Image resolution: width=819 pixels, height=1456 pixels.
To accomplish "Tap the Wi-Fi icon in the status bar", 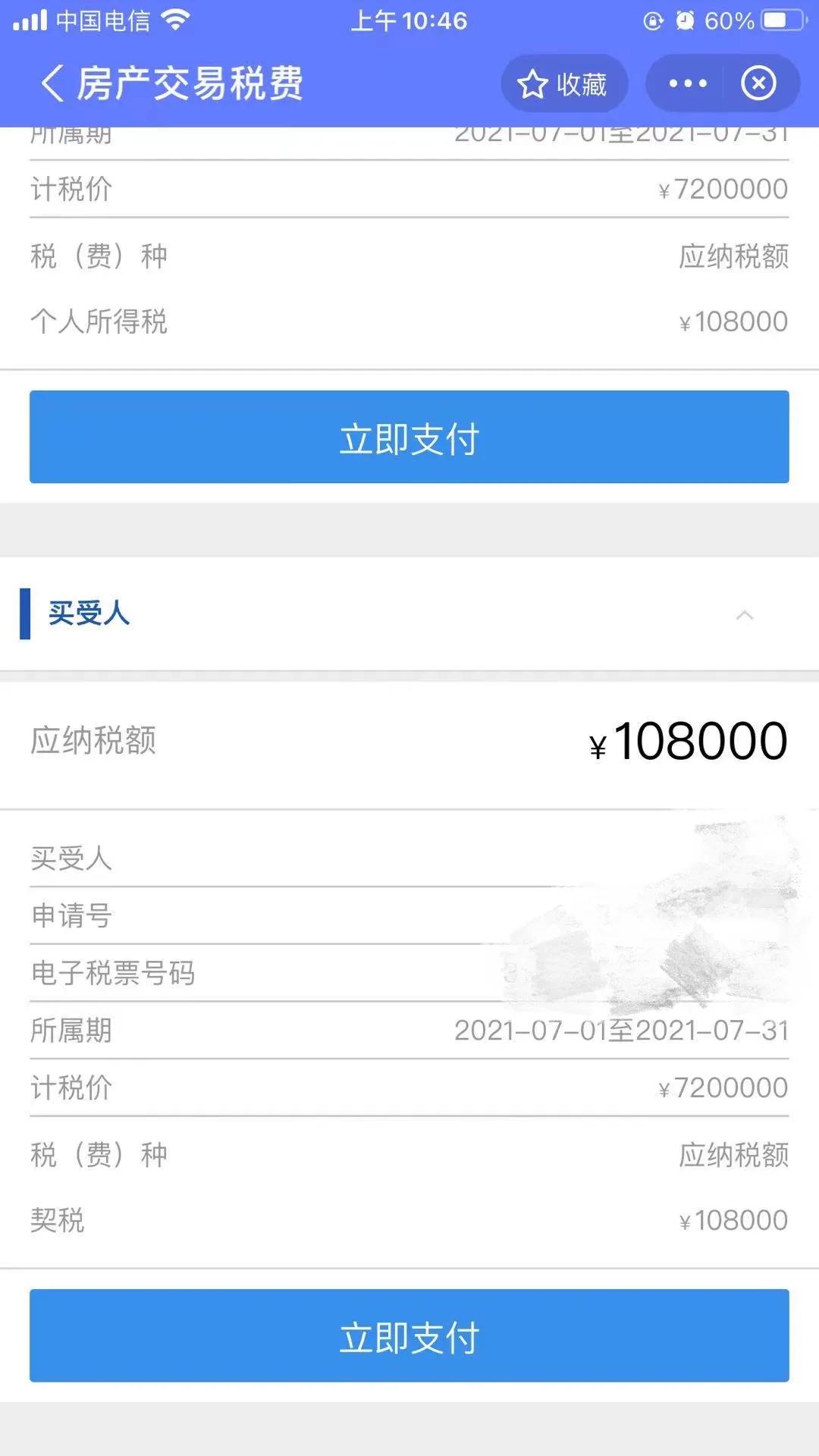I will (176, 21).
